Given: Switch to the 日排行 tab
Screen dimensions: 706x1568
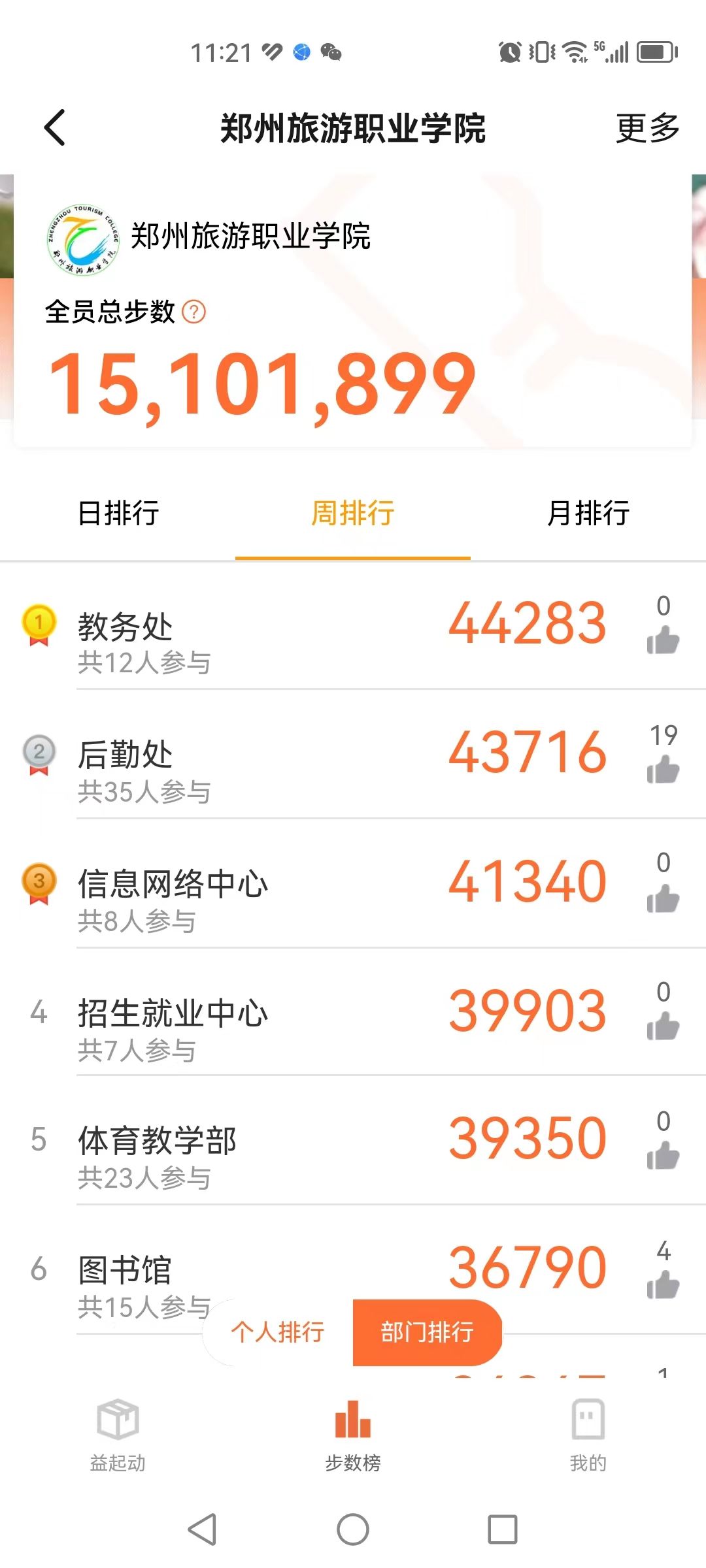Looking at the screenshot, I should (118, 514).
